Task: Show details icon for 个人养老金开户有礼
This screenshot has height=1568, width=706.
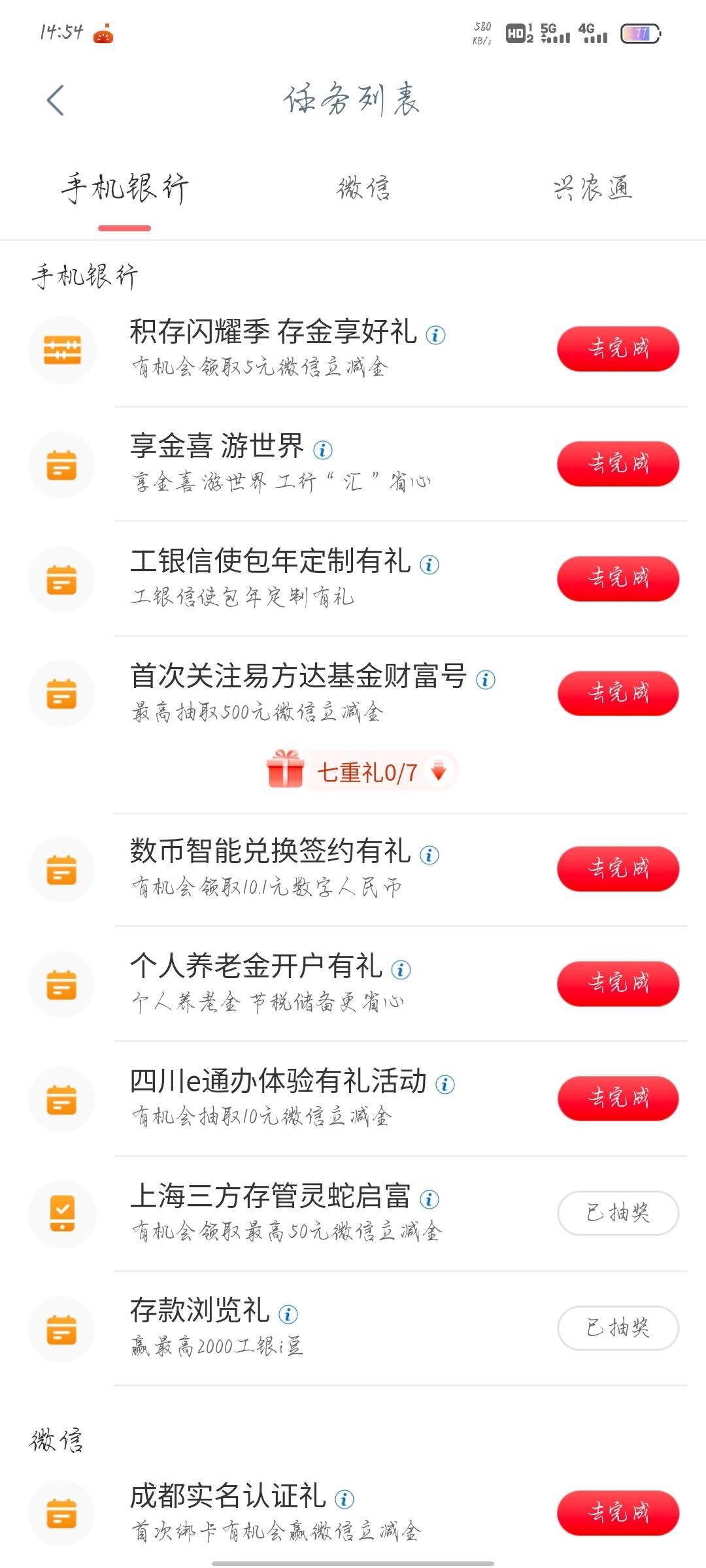Action: (x=401, y=970)
